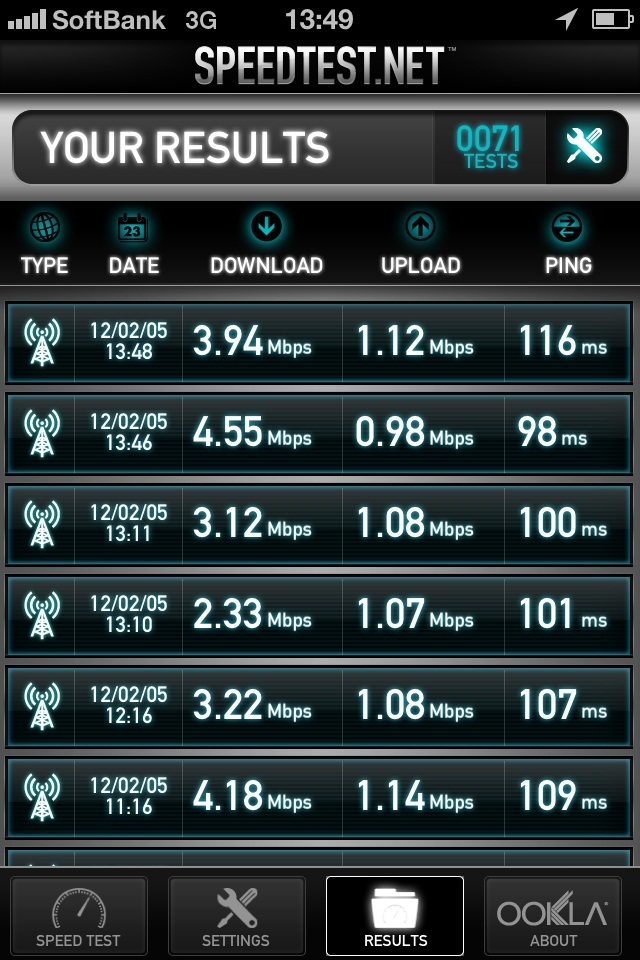
Task: Open the tools wrench icon in results header
Action: [584, 147]
